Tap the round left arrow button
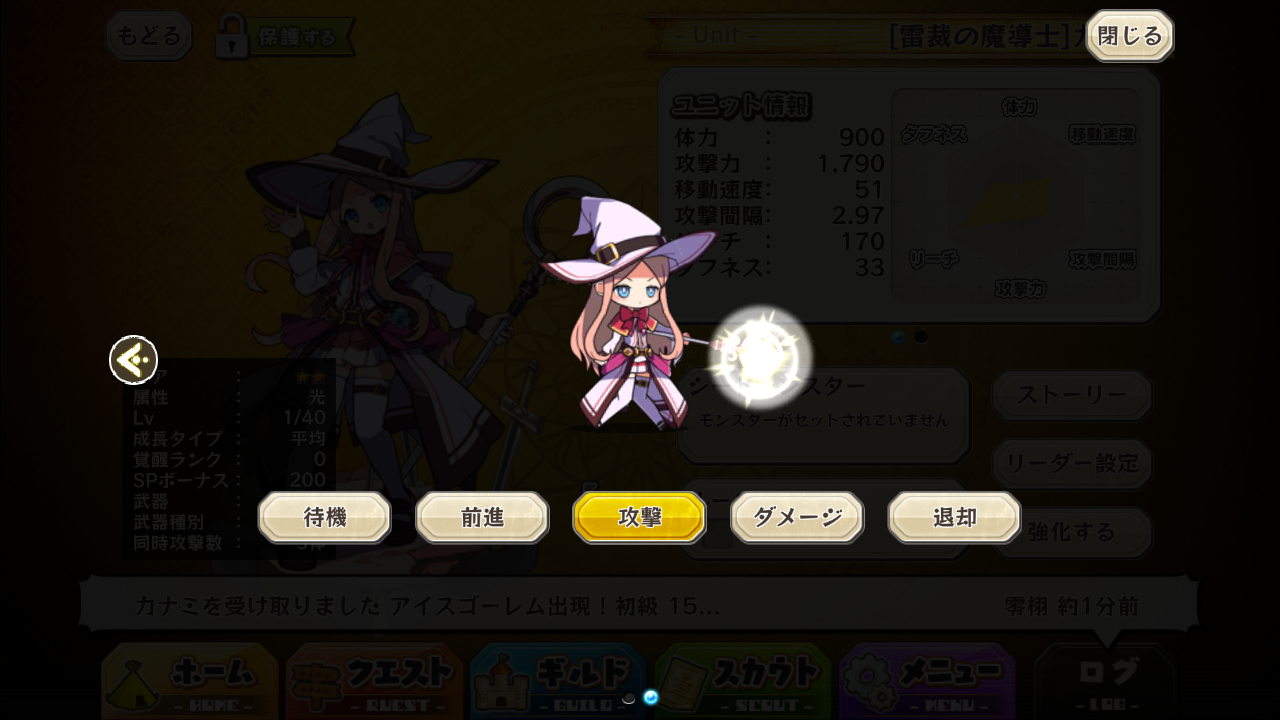1280x720 pixels. tap(134, 360)
